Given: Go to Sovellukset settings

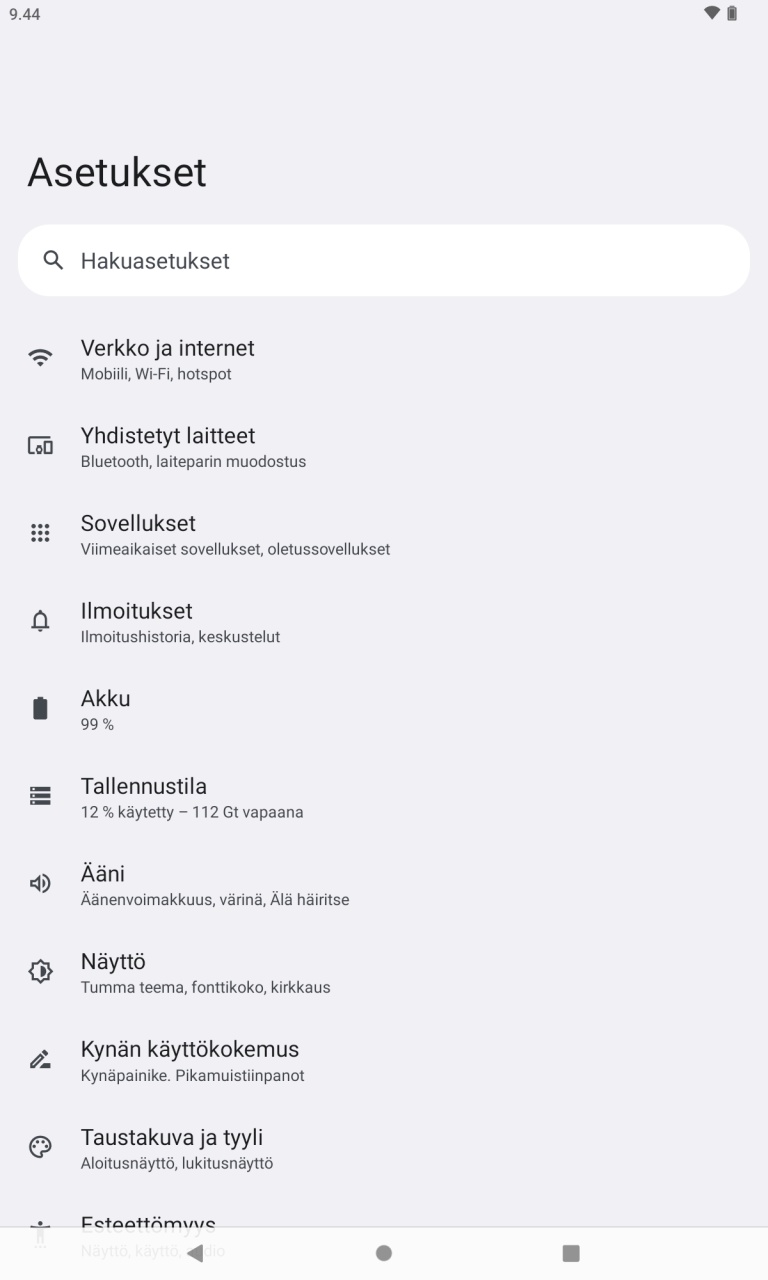Looking at the screenshot, I should (384, 535).
